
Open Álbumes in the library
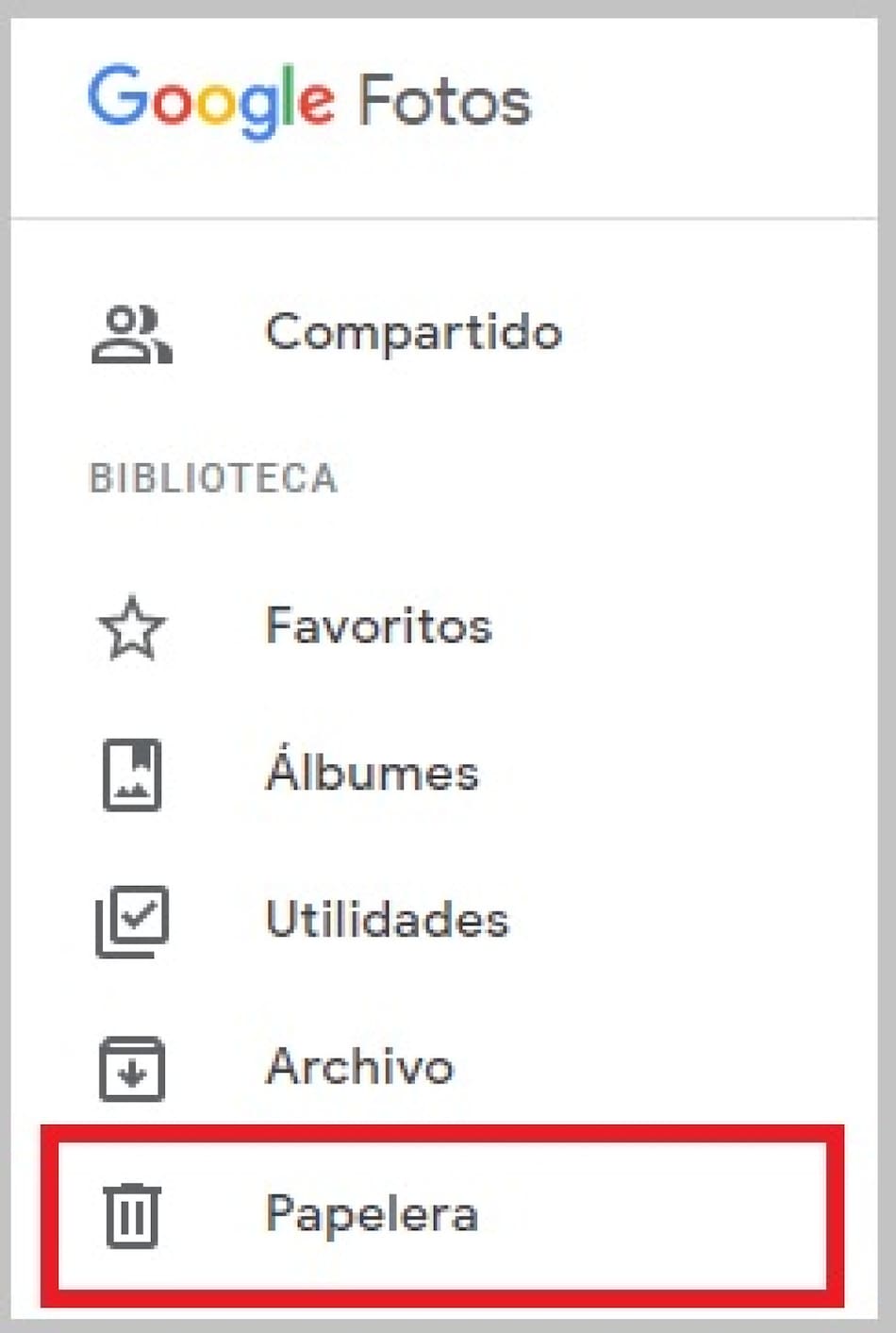372,774
